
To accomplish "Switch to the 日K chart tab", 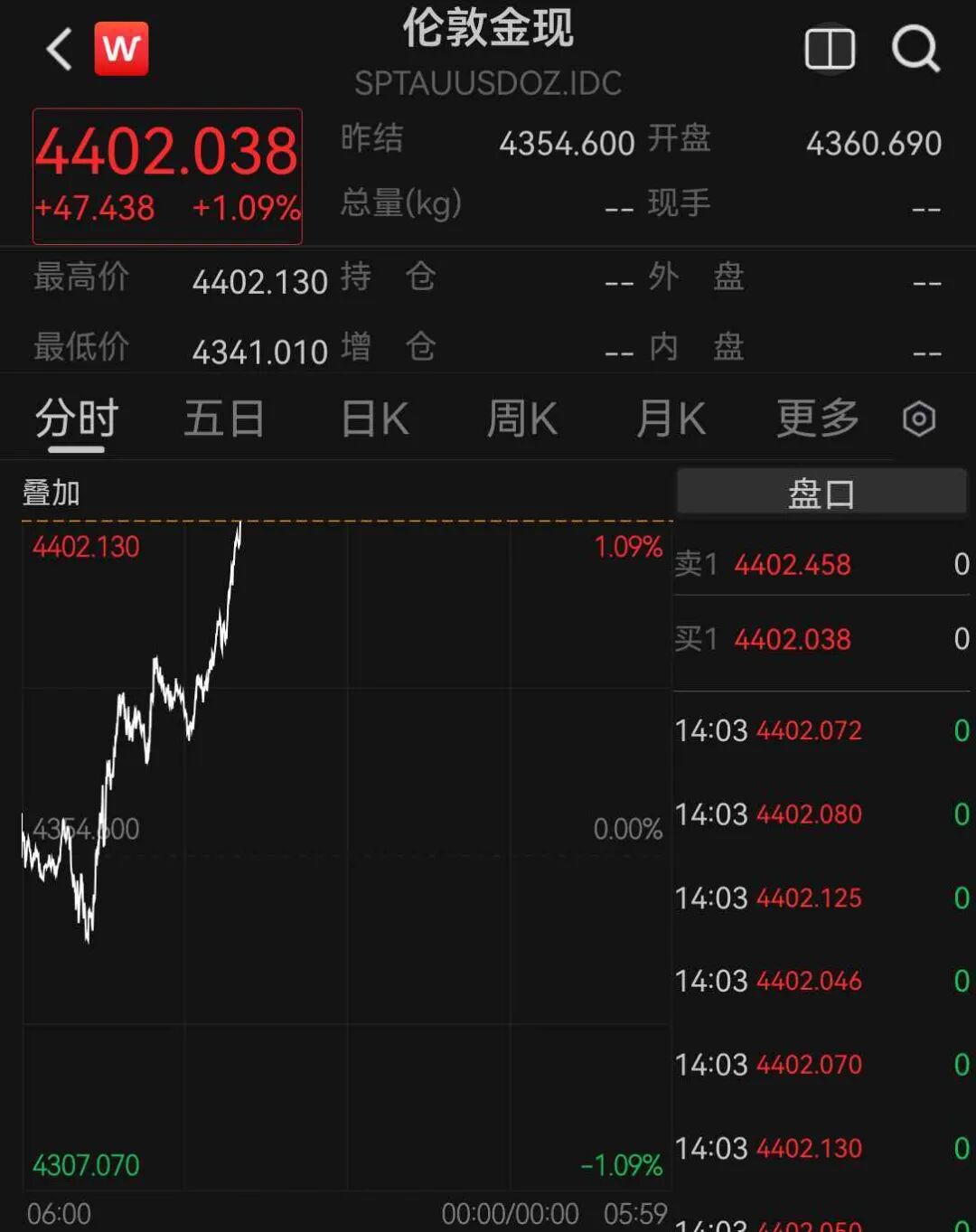I will (x=374, y=419).
